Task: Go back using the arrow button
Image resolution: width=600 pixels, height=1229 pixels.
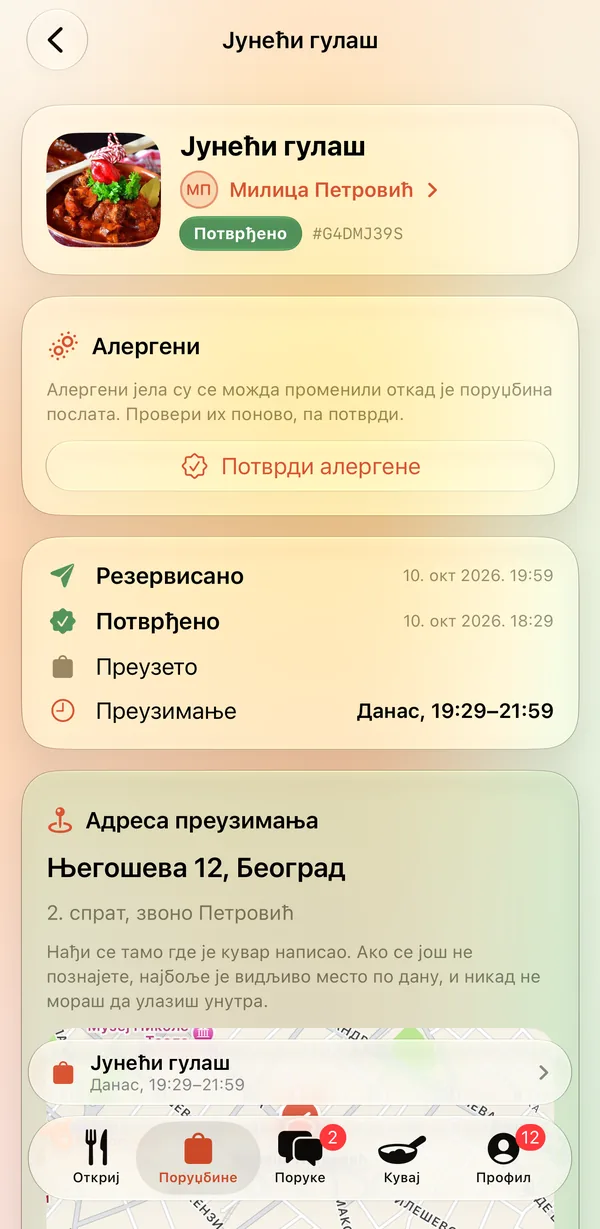Action: tap(57, 40)
